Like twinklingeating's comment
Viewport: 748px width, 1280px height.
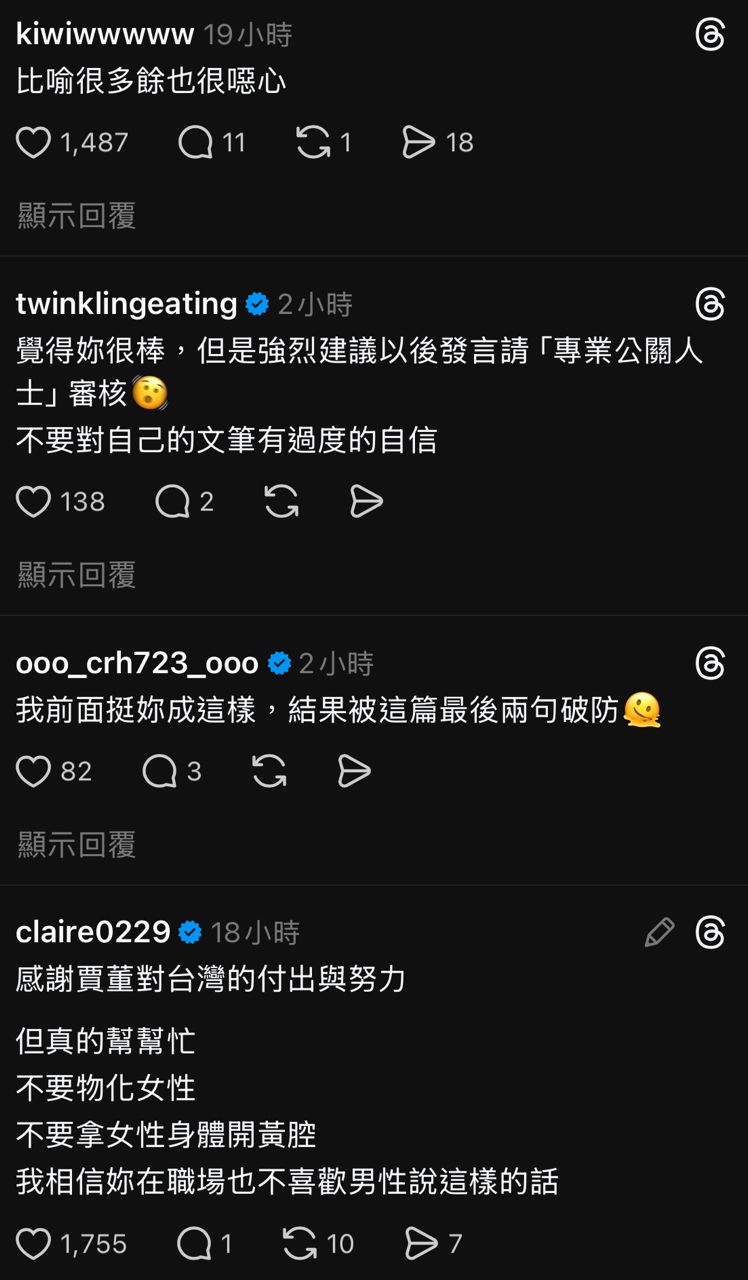(34, 502)
